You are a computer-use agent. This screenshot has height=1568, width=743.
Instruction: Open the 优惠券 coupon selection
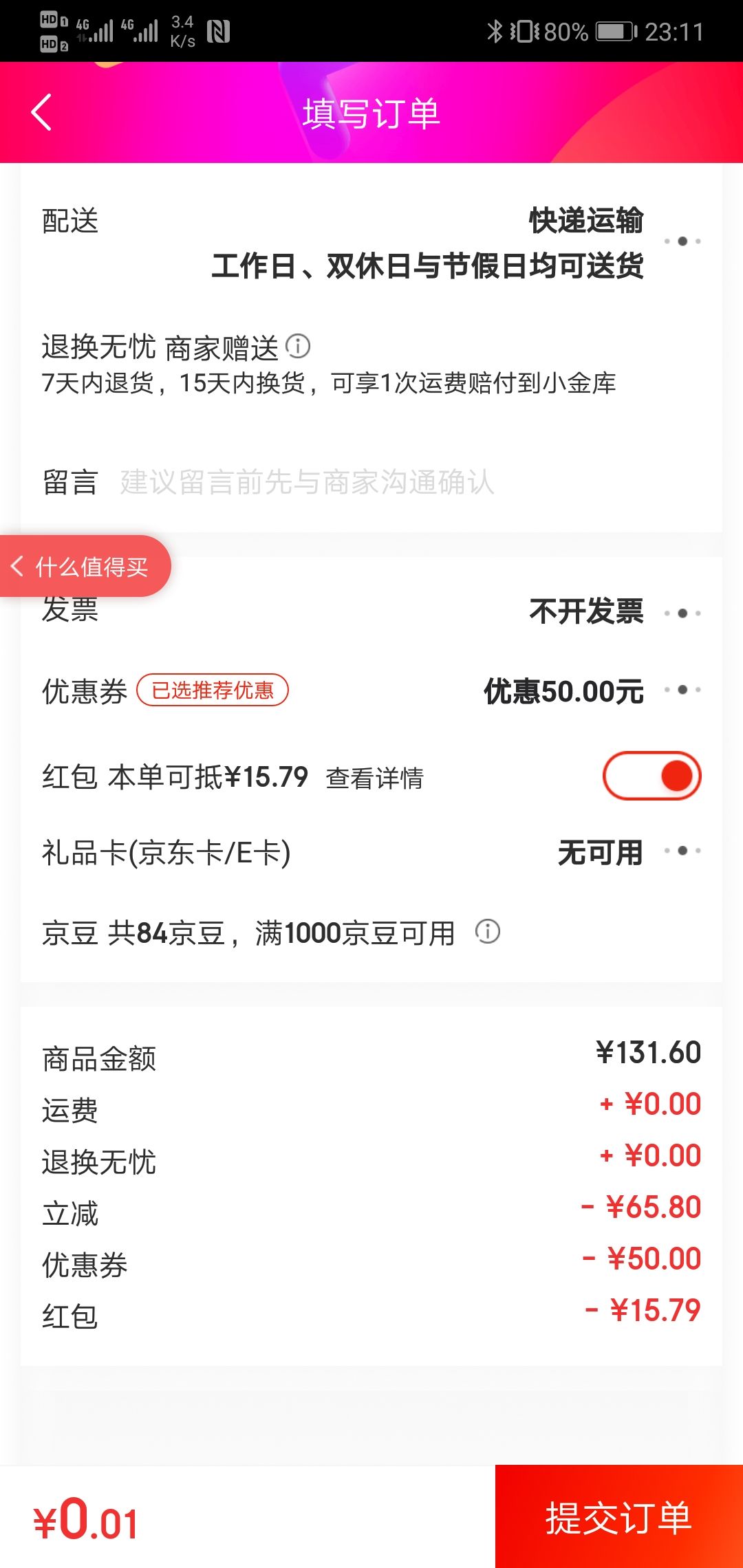tap(681, 690)
